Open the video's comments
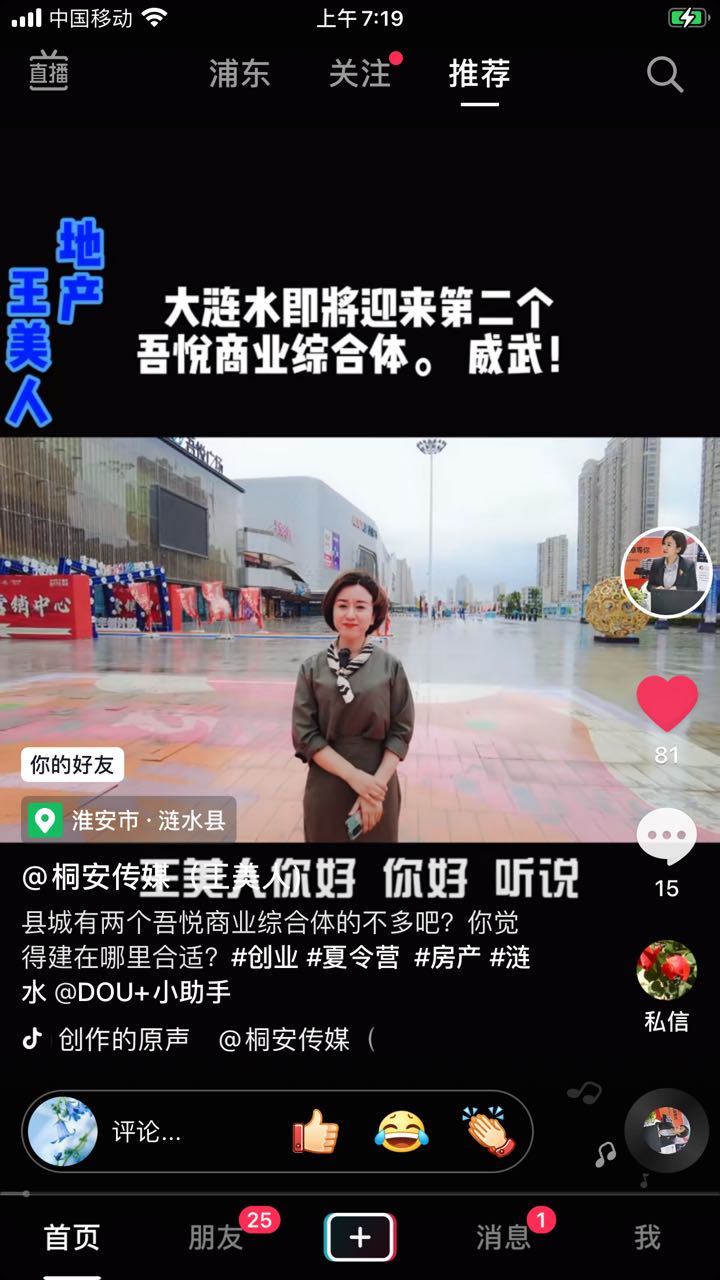720x1280 pixels. [667, 836]
